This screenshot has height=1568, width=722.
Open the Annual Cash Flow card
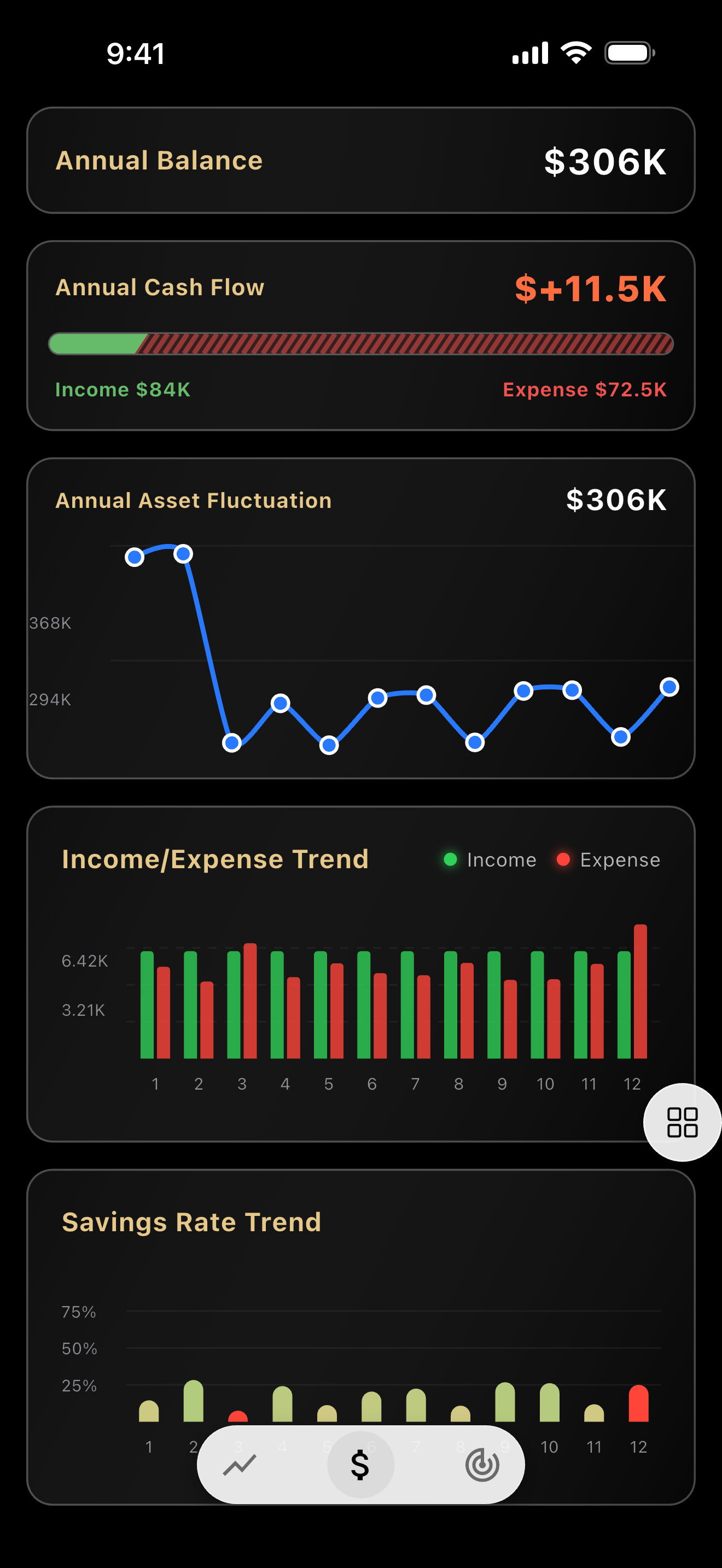360,335
